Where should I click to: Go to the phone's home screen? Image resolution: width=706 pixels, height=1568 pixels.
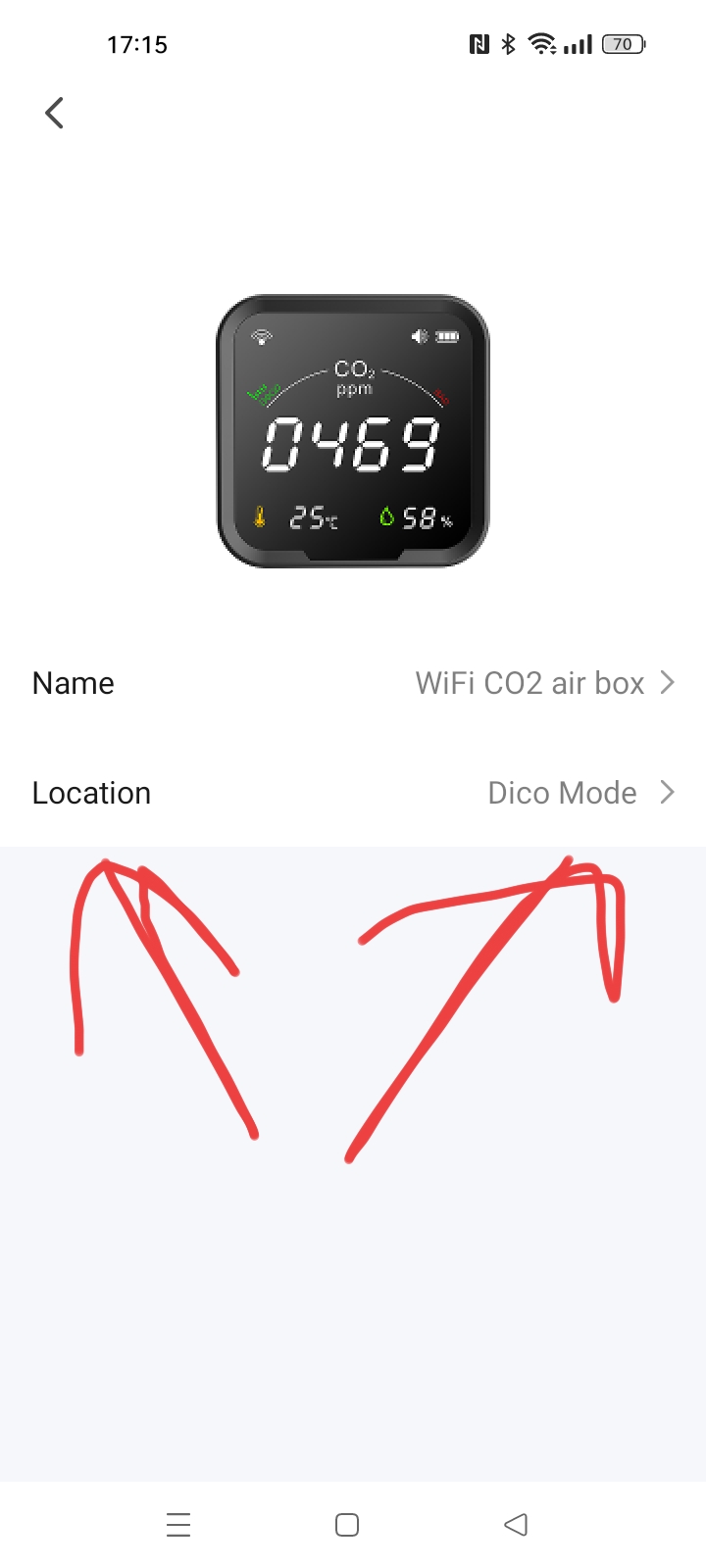coord(347,1525)
